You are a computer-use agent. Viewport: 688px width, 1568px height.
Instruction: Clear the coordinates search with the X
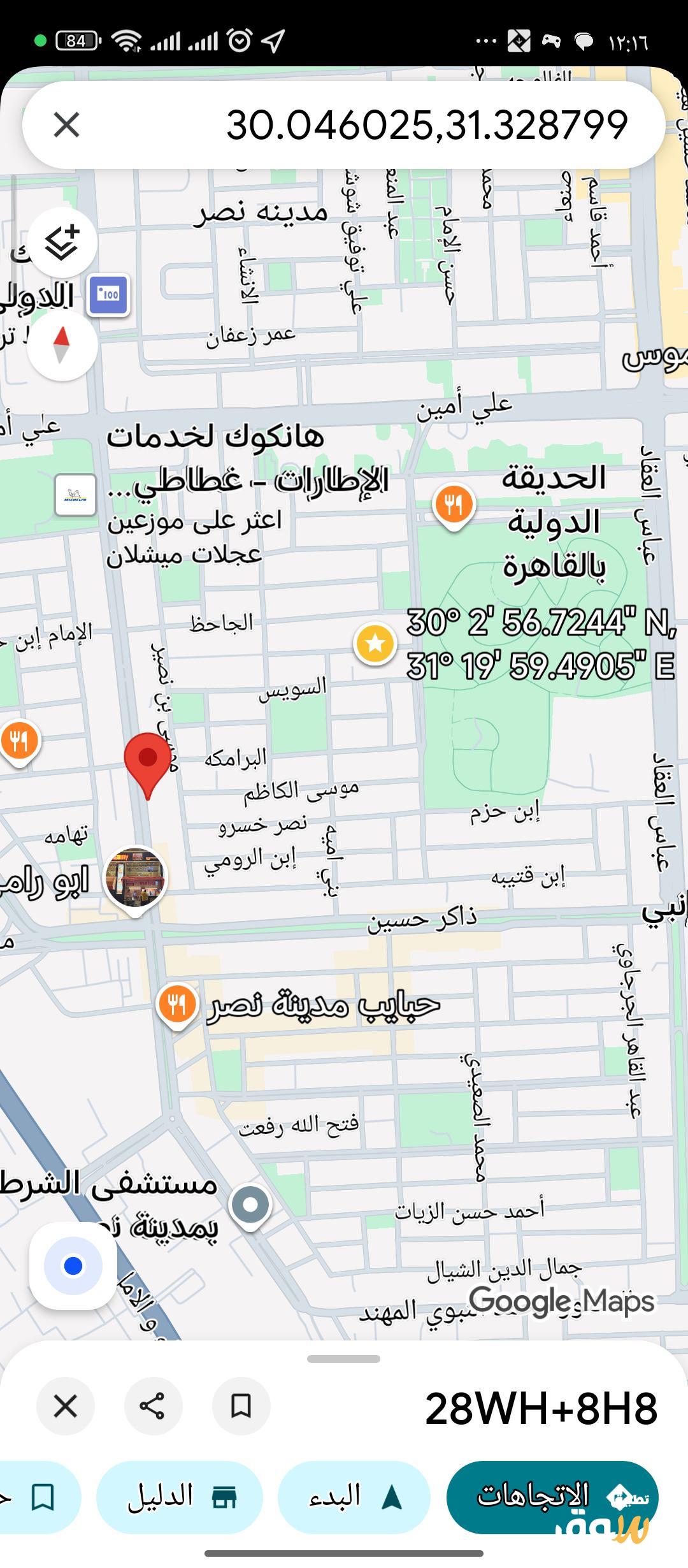point(66,124)
